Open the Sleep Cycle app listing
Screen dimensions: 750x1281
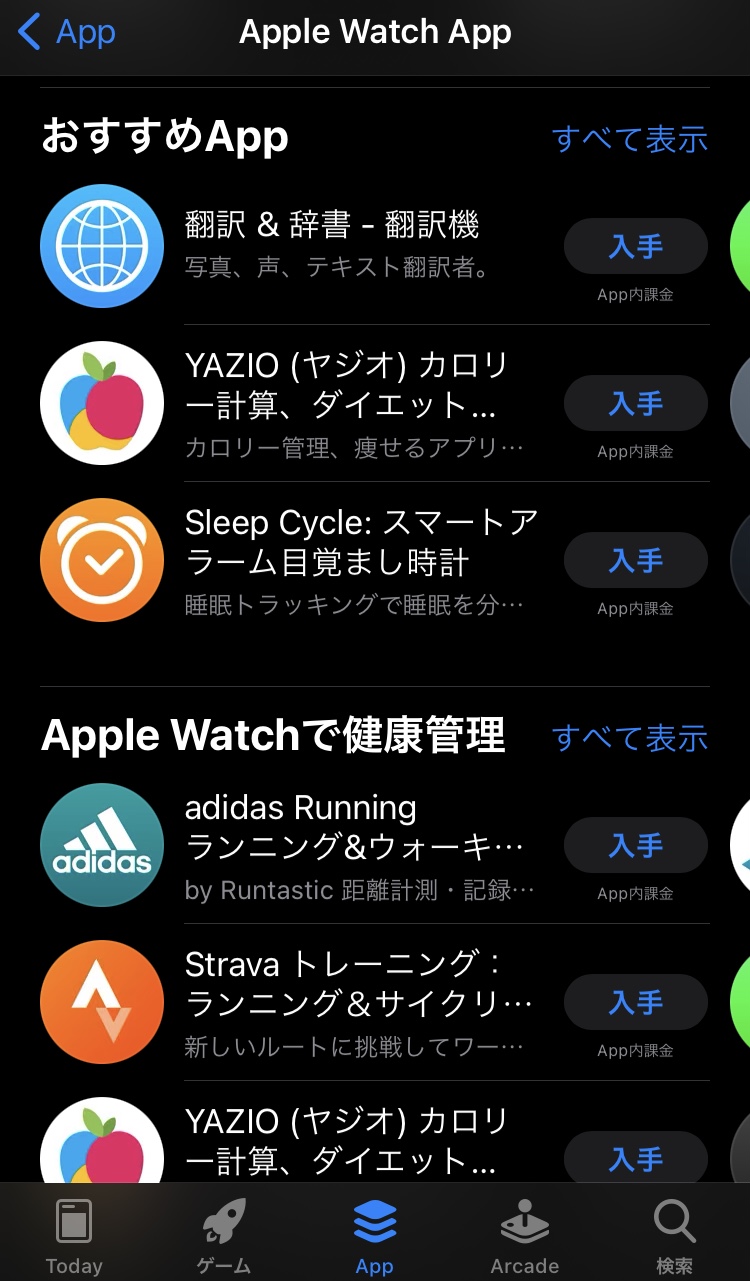click(375, 560)
